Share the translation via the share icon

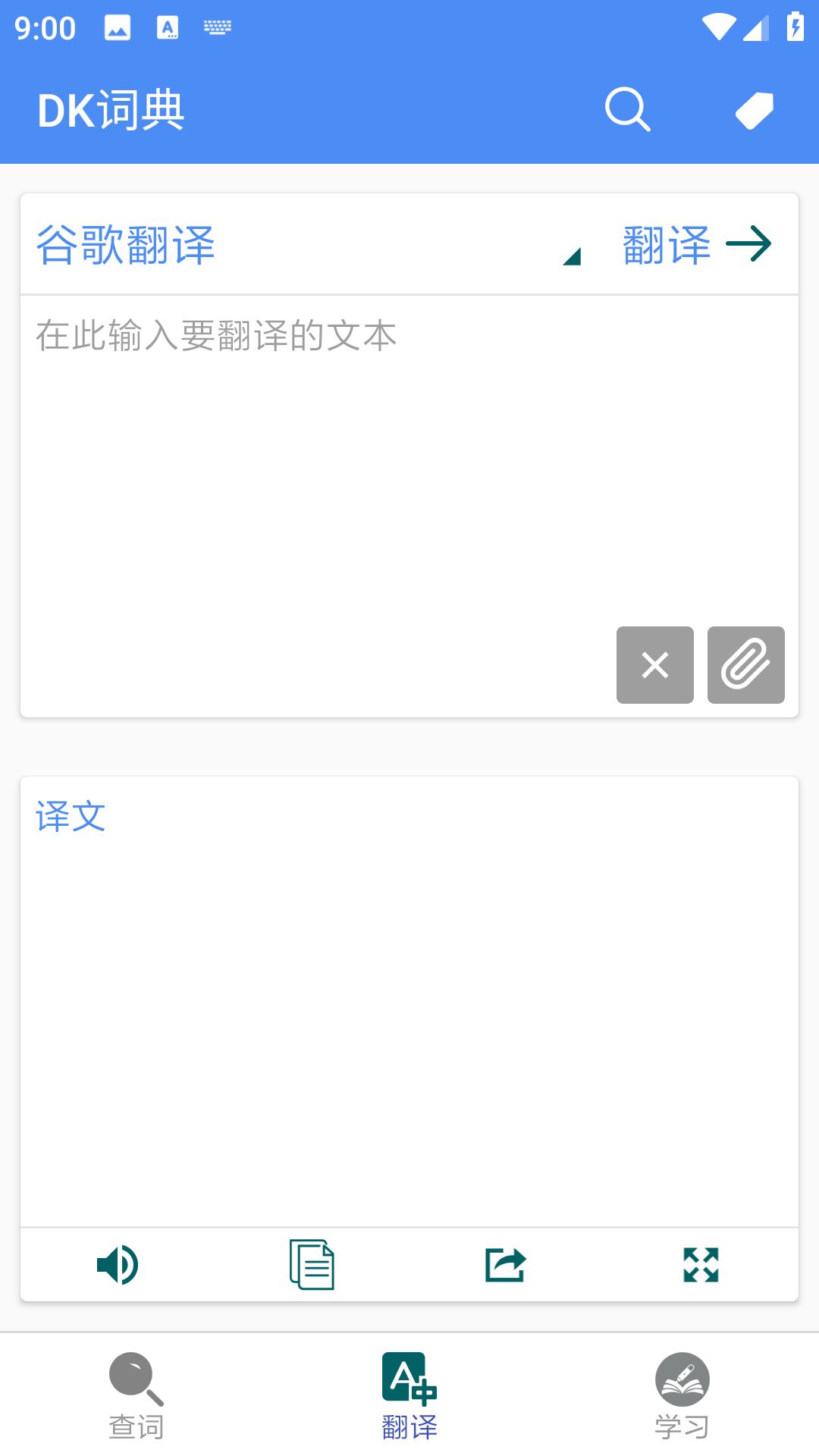[x=505, y=1263]
